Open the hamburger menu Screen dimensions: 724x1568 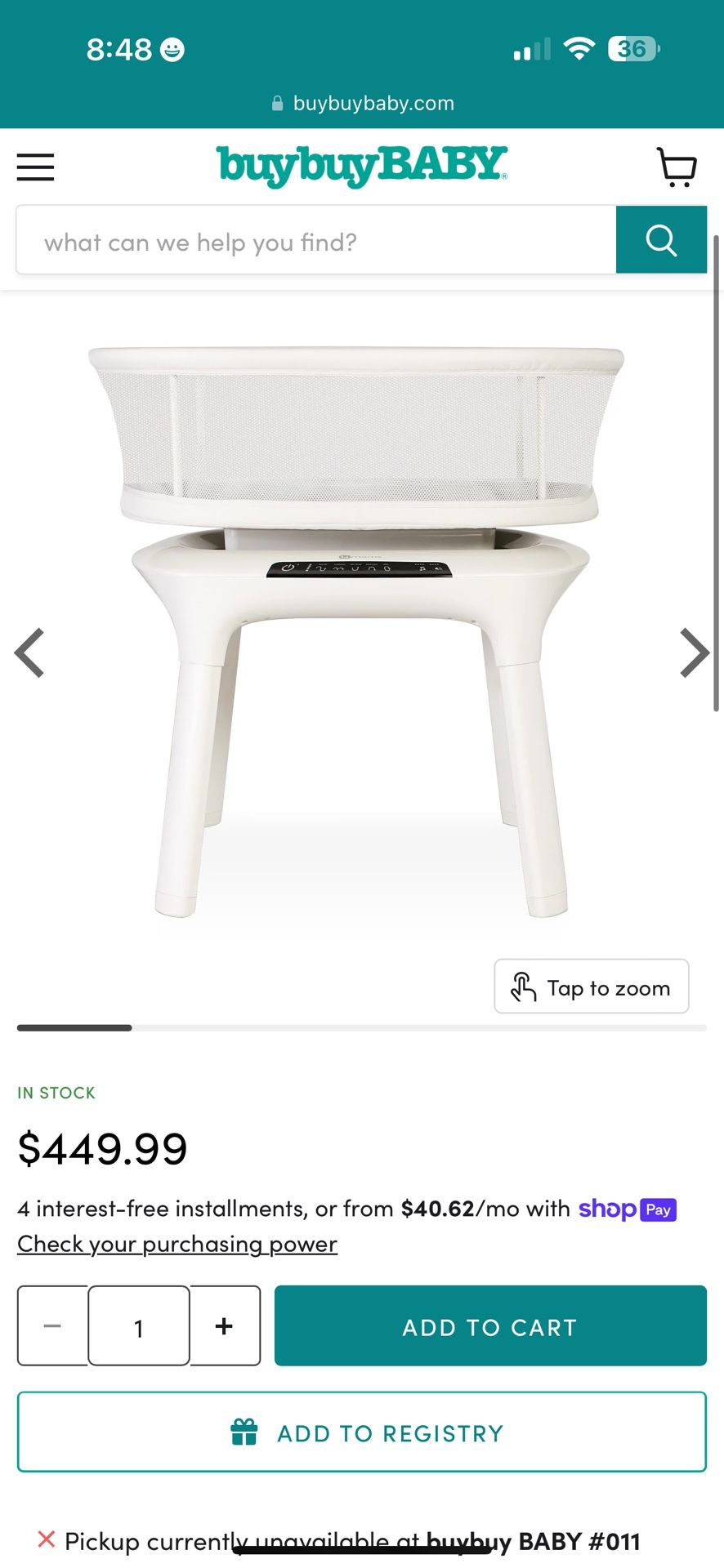coord(35,167)
